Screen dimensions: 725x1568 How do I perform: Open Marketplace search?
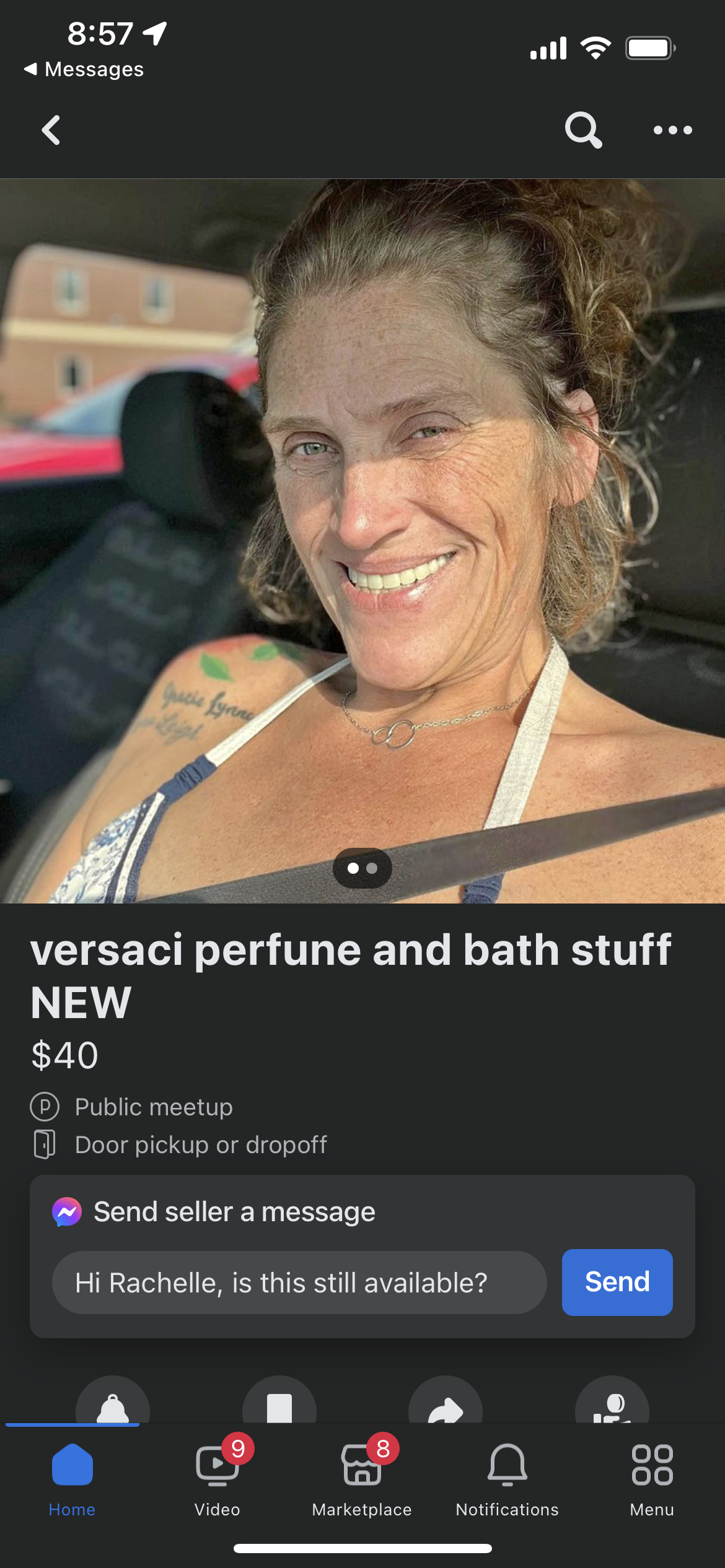[x=583, y=130]
